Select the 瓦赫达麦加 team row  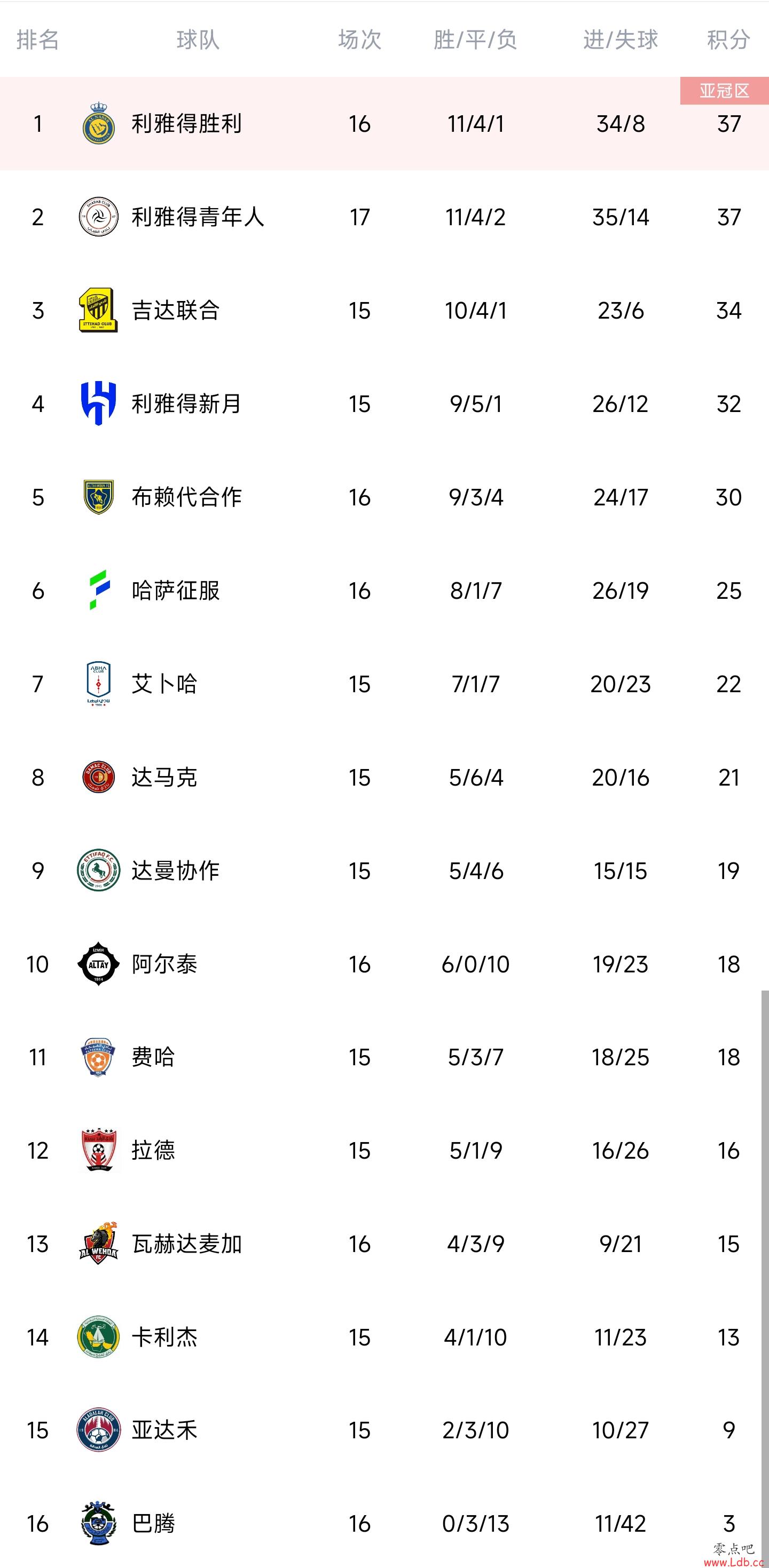point(384,1244)
